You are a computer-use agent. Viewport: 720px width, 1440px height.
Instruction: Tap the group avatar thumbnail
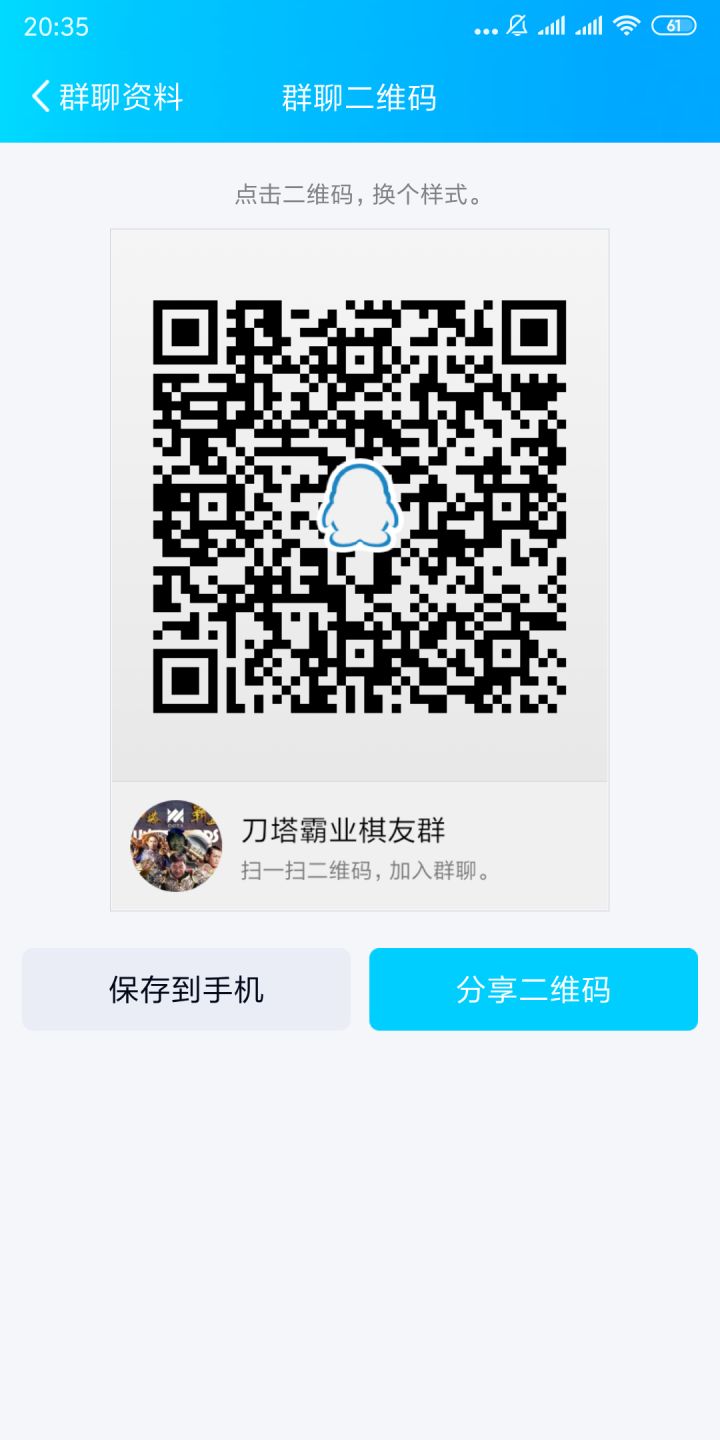point(175,845)
